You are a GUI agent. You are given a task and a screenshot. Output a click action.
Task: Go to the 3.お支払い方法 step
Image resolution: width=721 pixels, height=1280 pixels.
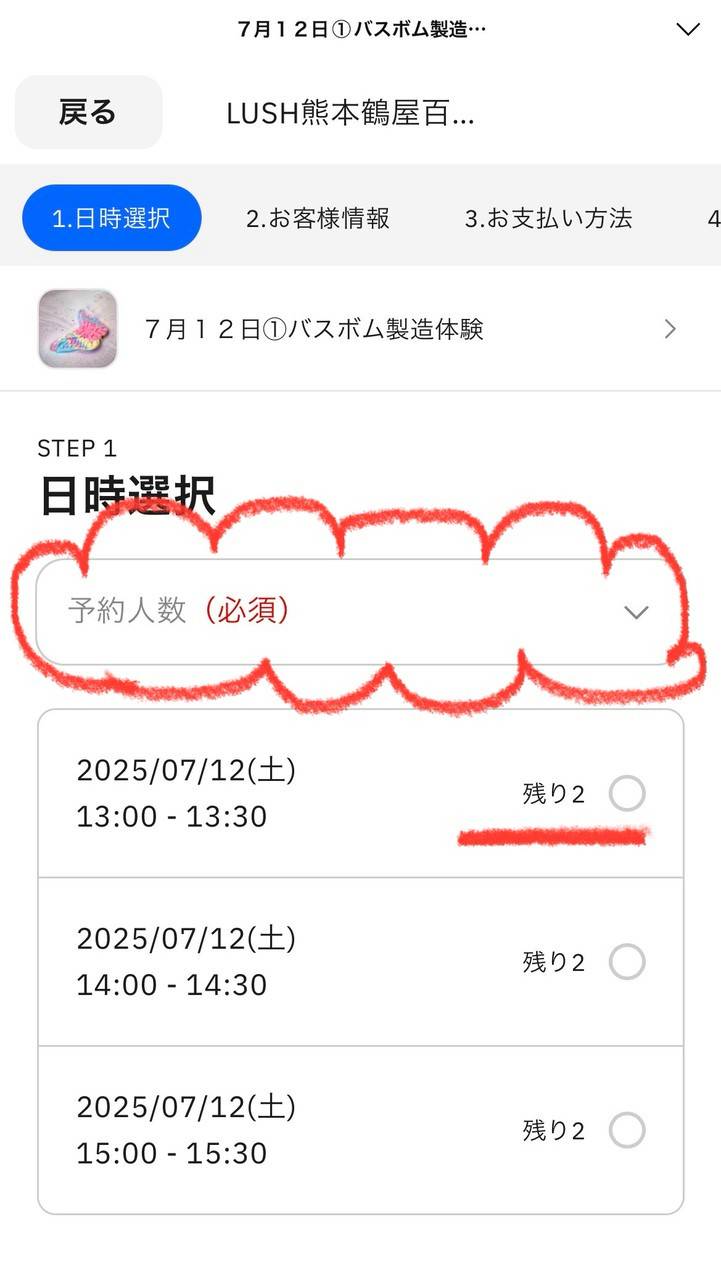point(548,218)
